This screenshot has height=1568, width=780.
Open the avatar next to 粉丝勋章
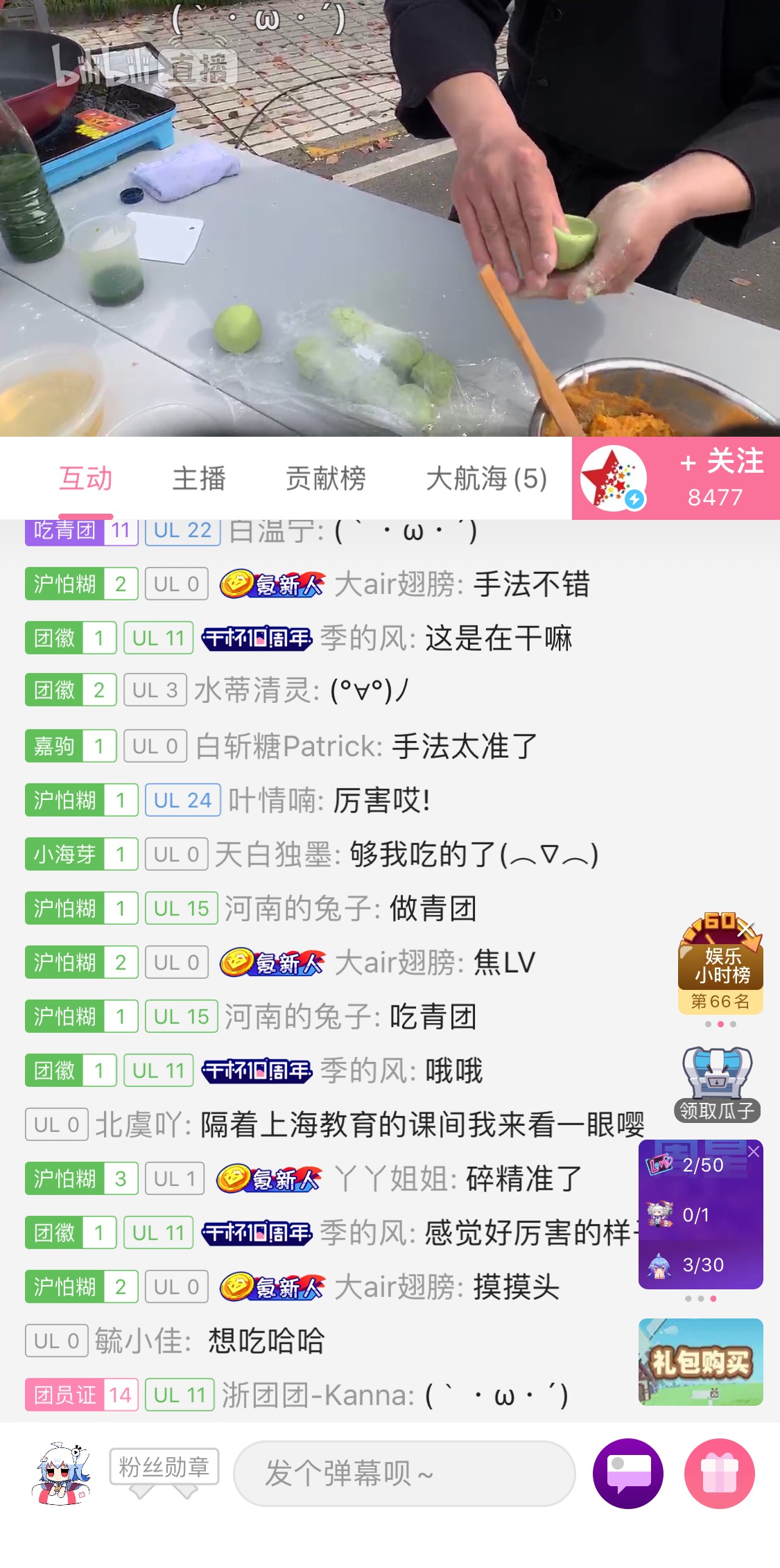coord(62,1473)
